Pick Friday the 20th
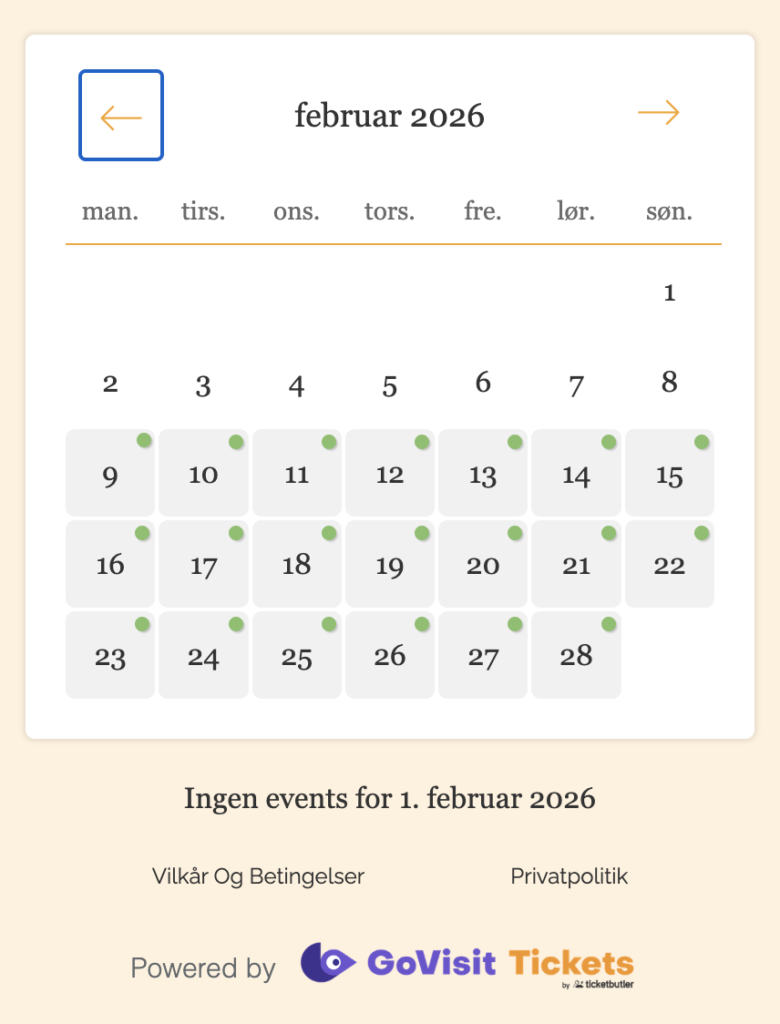This screenshot has height=1024, width=780. 483,564
